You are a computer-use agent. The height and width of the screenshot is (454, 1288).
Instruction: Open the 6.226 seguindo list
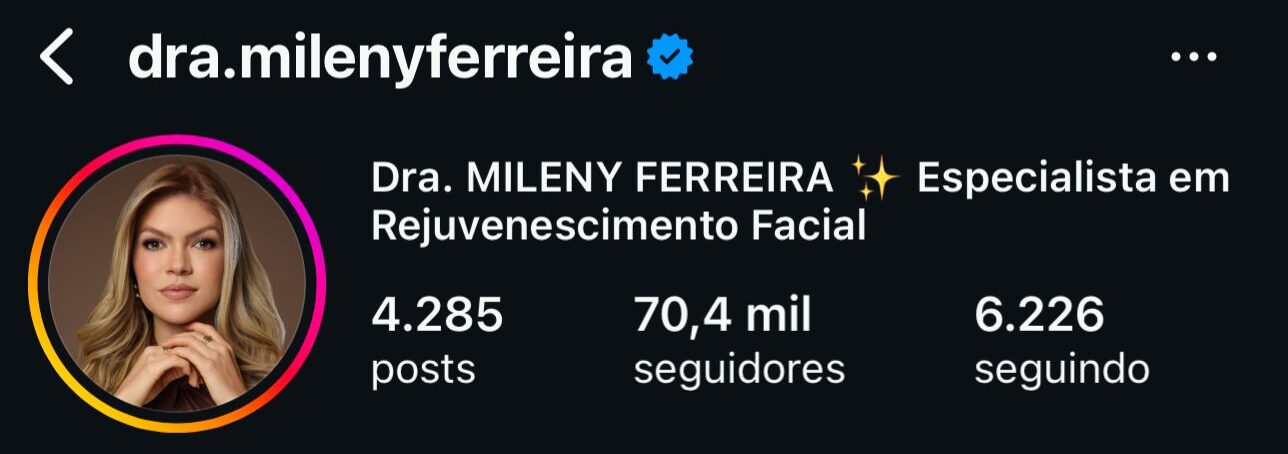(x=1061, y=341)
